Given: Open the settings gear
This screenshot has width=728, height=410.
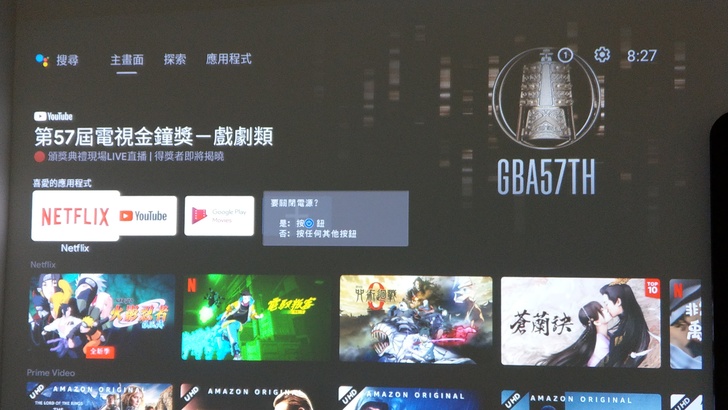Looking at the screenshot, I should click(601, 55).
